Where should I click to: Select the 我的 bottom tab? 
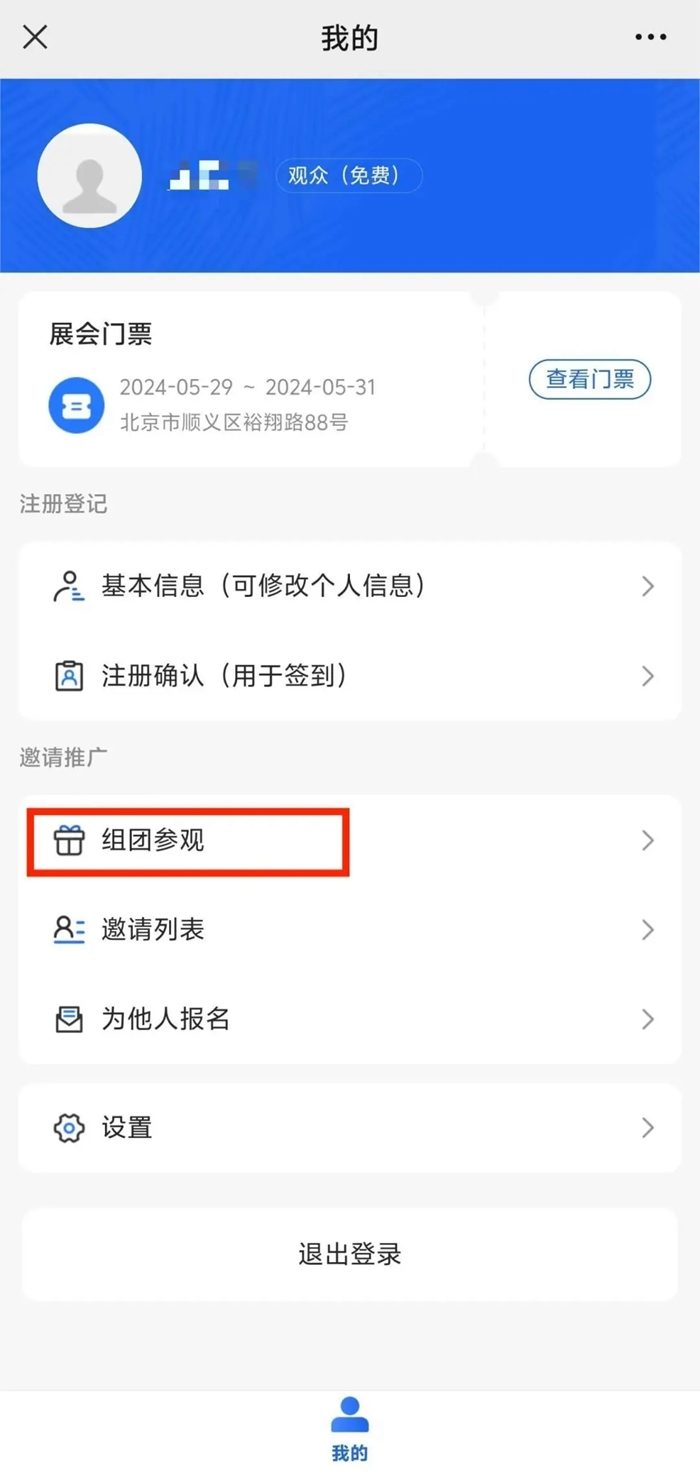point(349,1430)
